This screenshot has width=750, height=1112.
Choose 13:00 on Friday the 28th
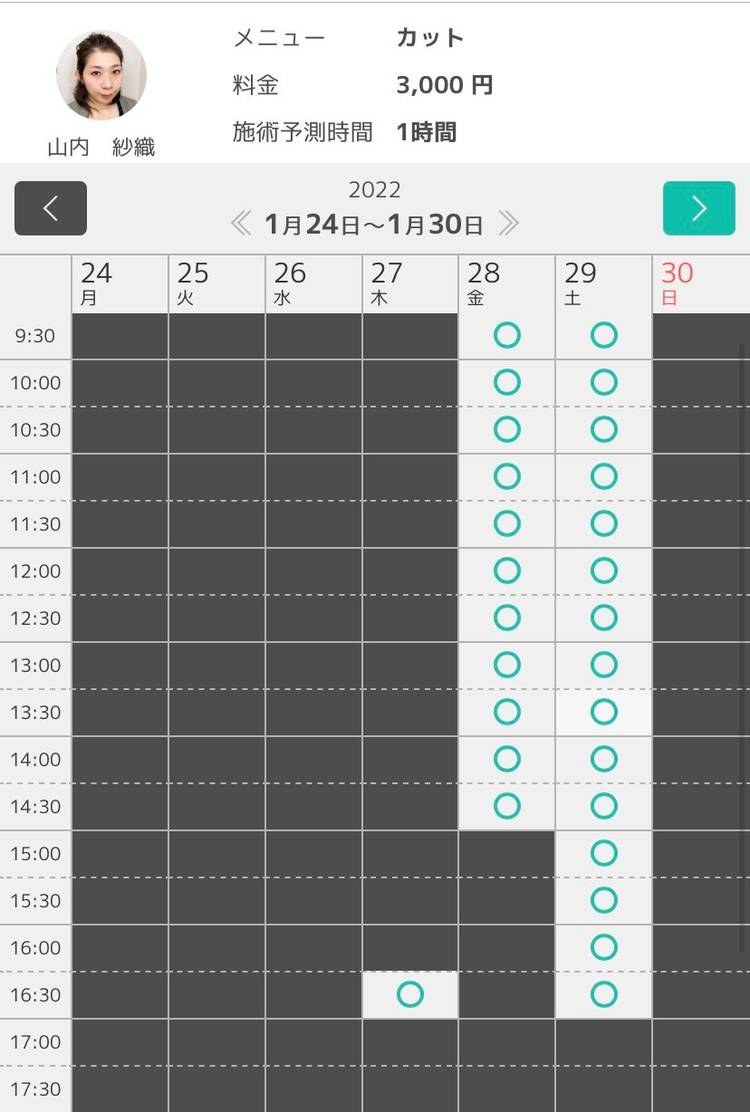click(507, 665)
